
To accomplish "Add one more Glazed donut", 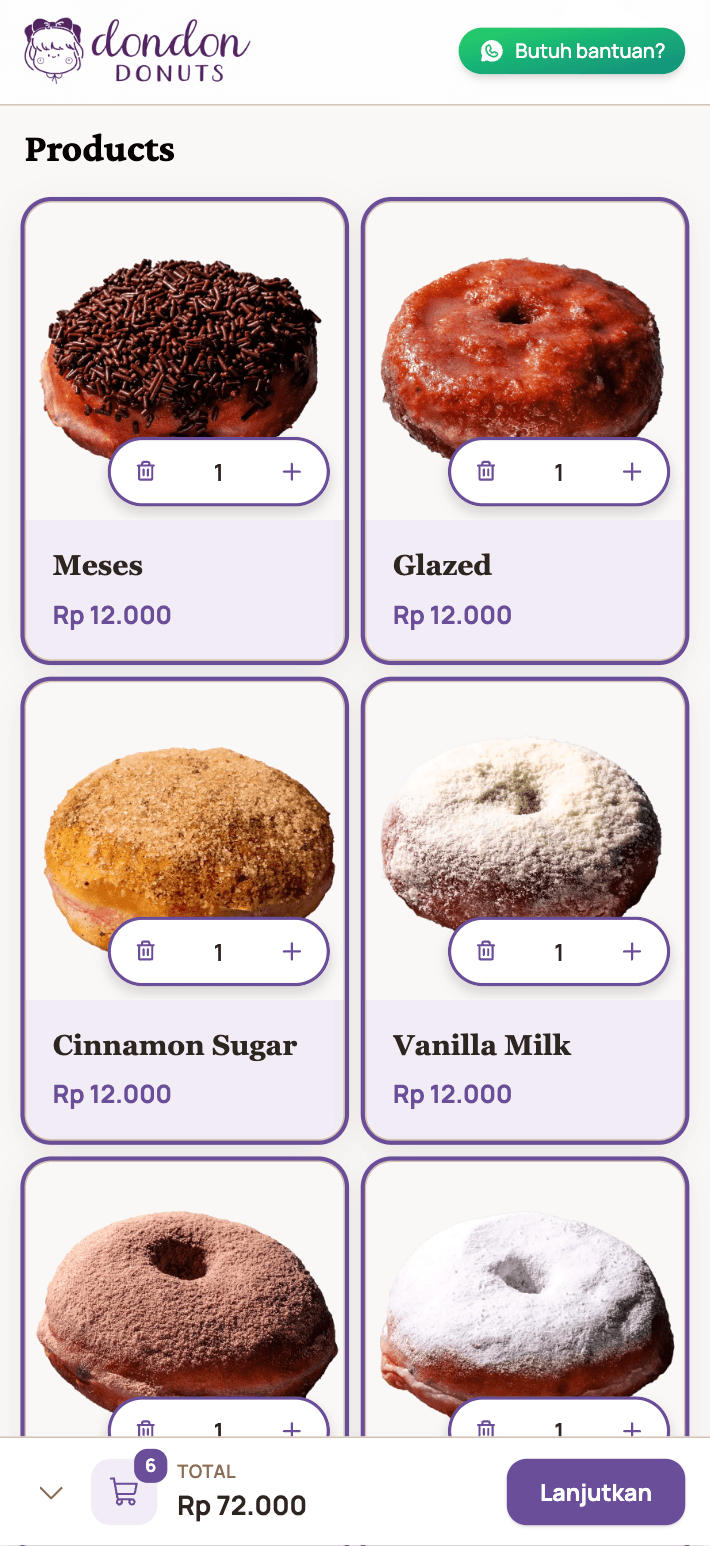I will point(631,471).
